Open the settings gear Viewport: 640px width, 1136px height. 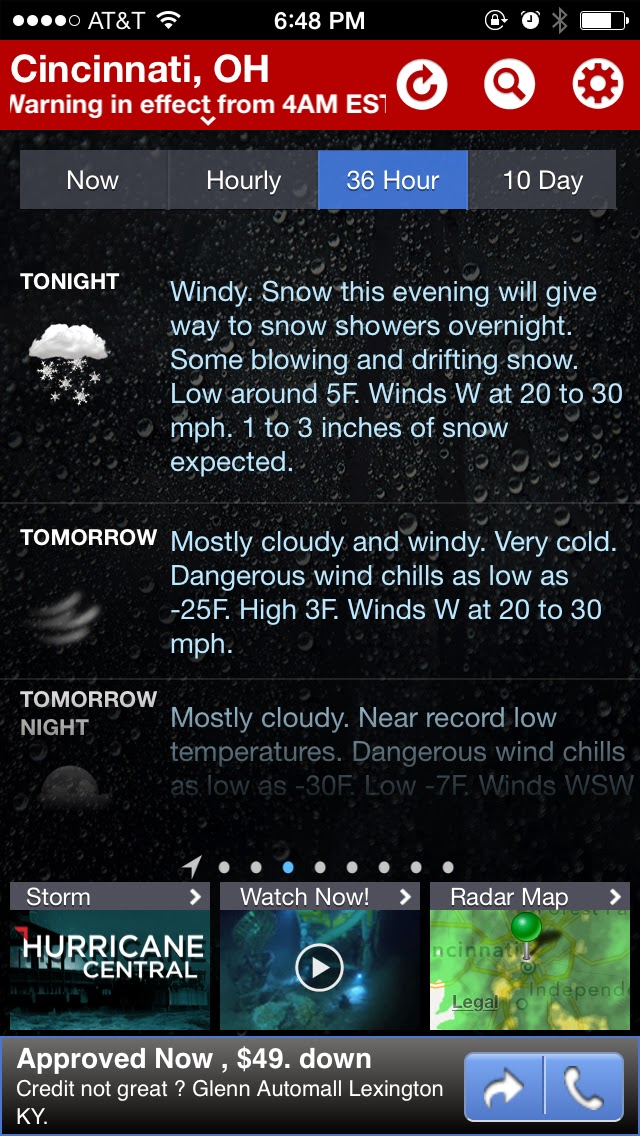(597, 84)
